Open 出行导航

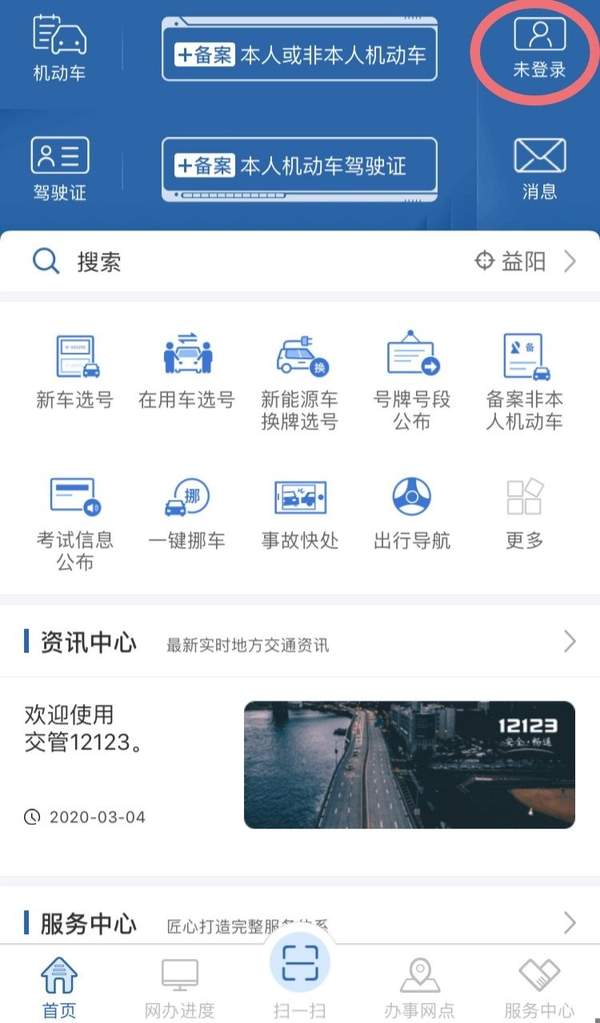[x=412, y=512]
